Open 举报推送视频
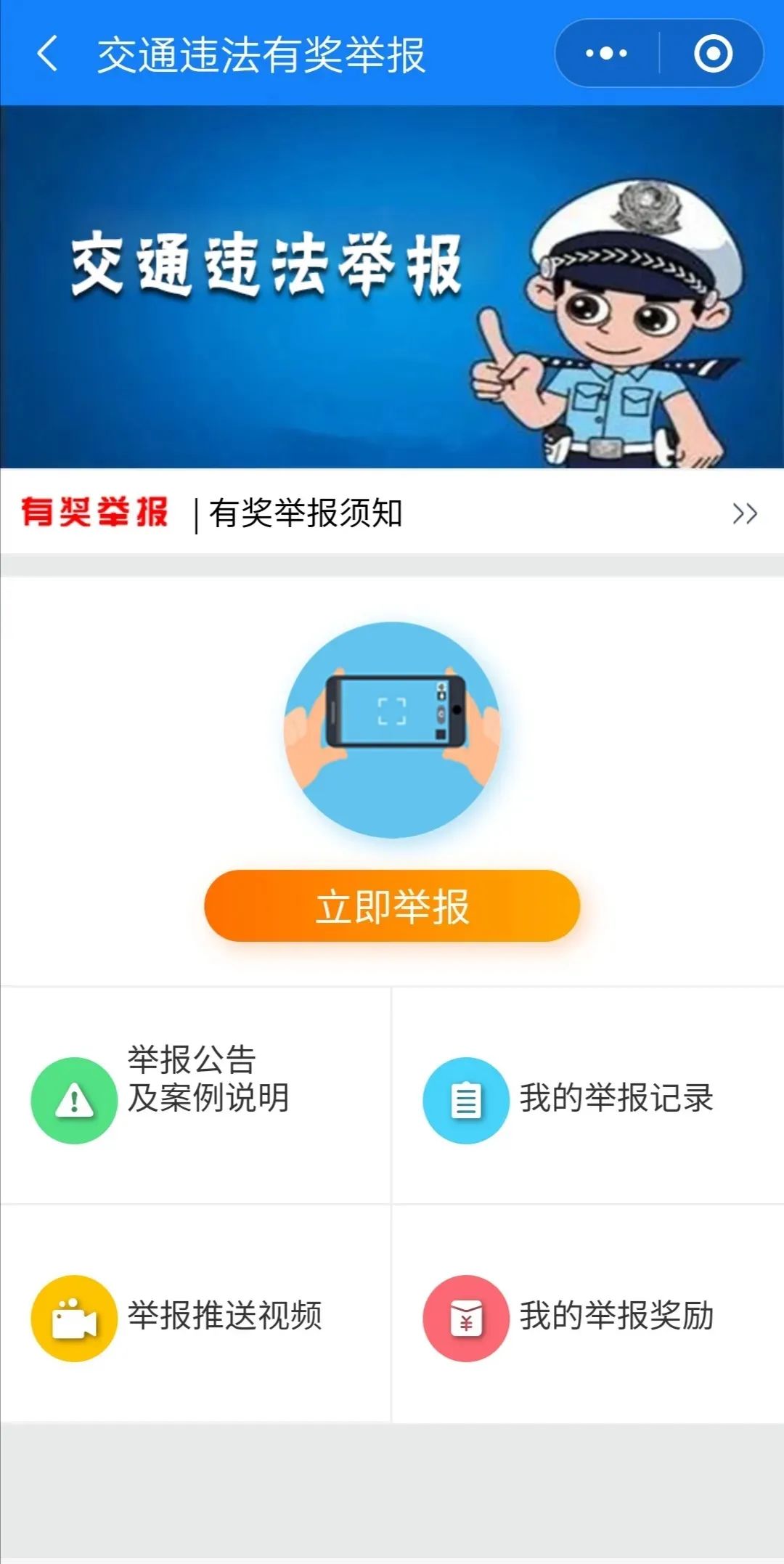784x1564 pixels. [x=196, y=1316]
